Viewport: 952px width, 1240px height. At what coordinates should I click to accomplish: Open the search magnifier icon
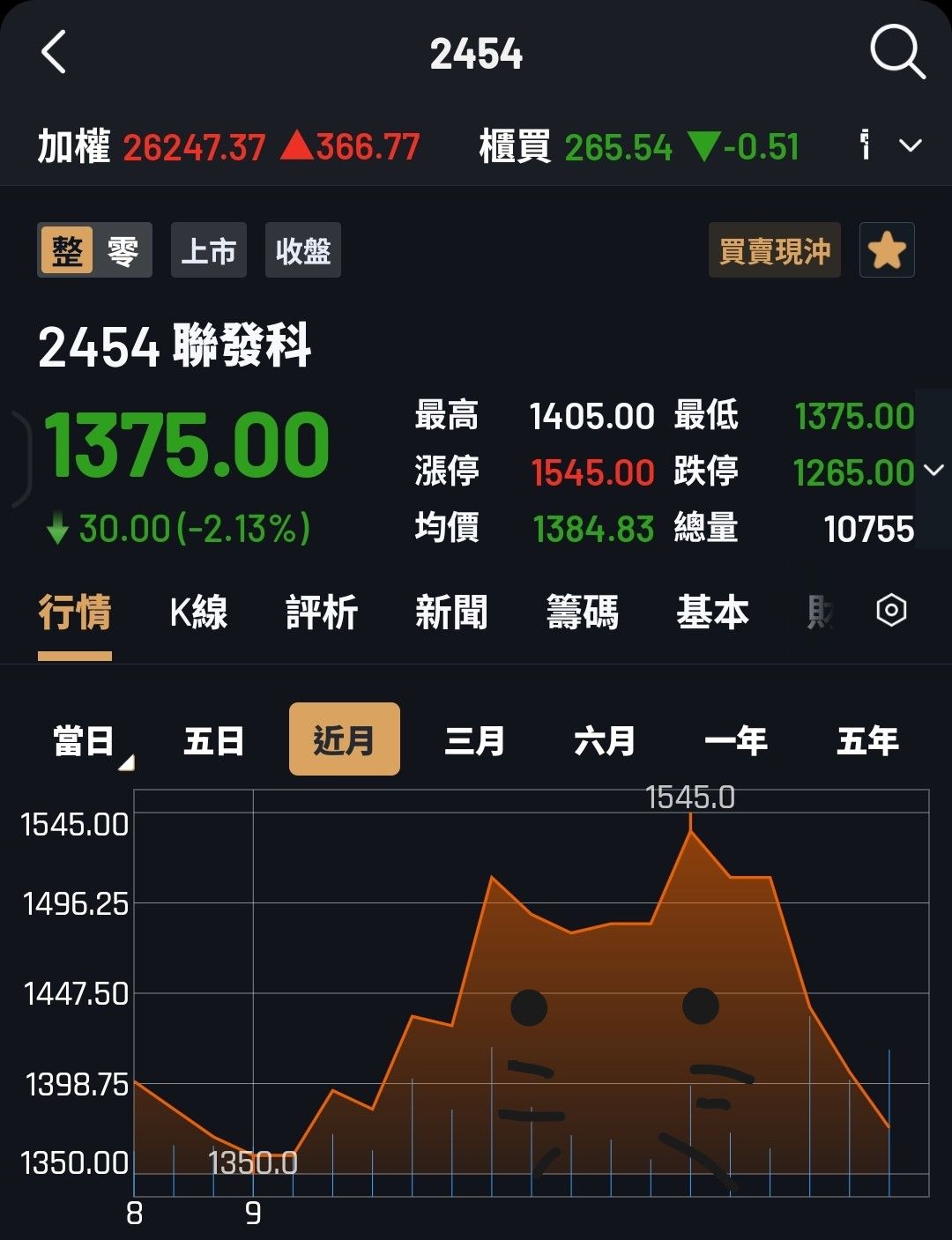[x=896, y=53]
